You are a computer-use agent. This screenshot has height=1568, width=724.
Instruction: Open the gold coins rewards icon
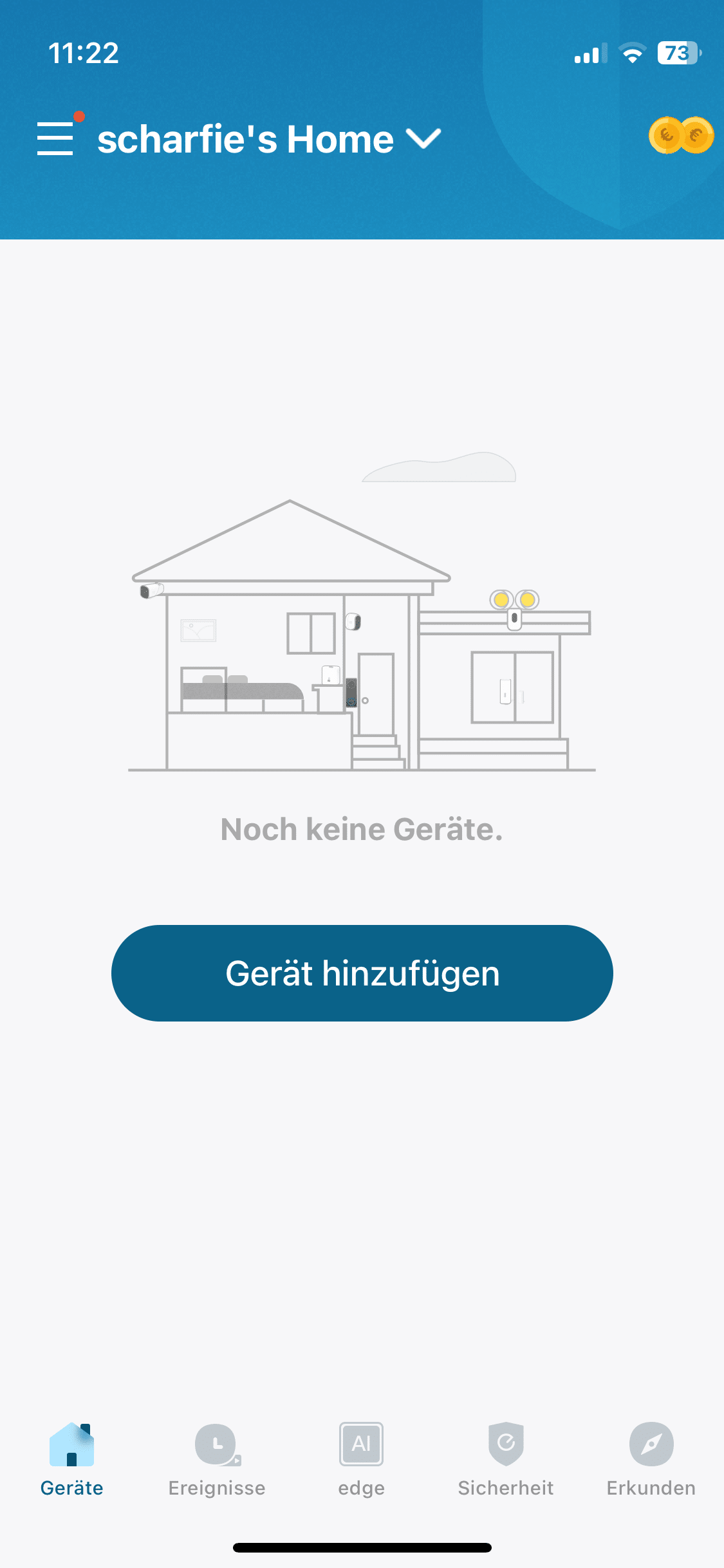(x=681, y=136)
